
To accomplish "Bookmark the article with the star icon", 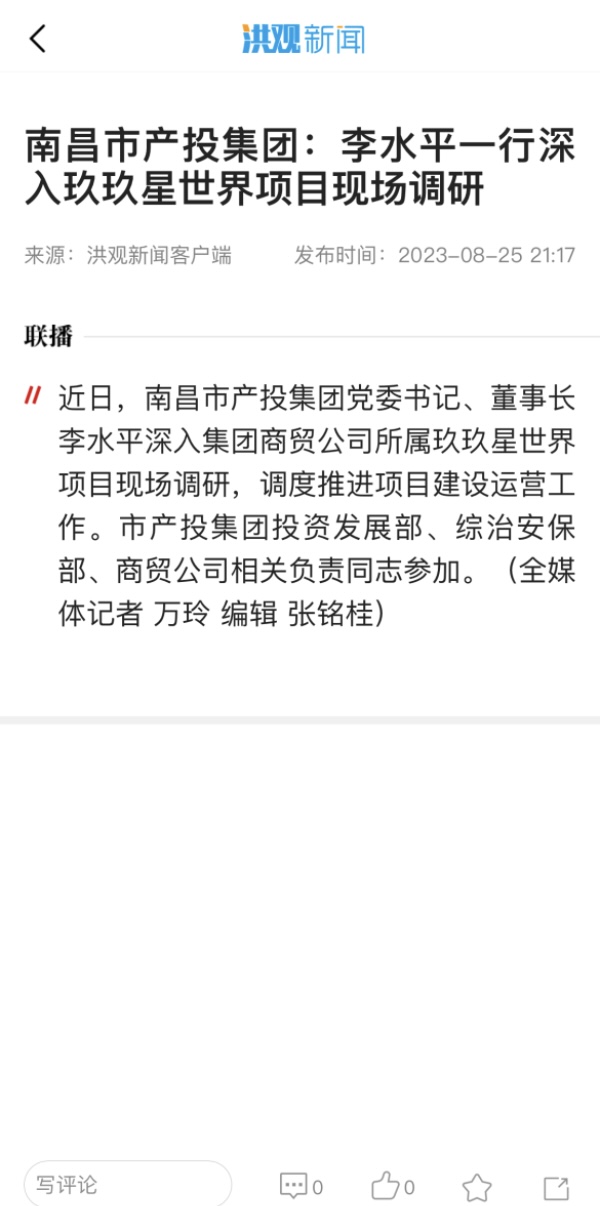I will tap(477, 1187).
